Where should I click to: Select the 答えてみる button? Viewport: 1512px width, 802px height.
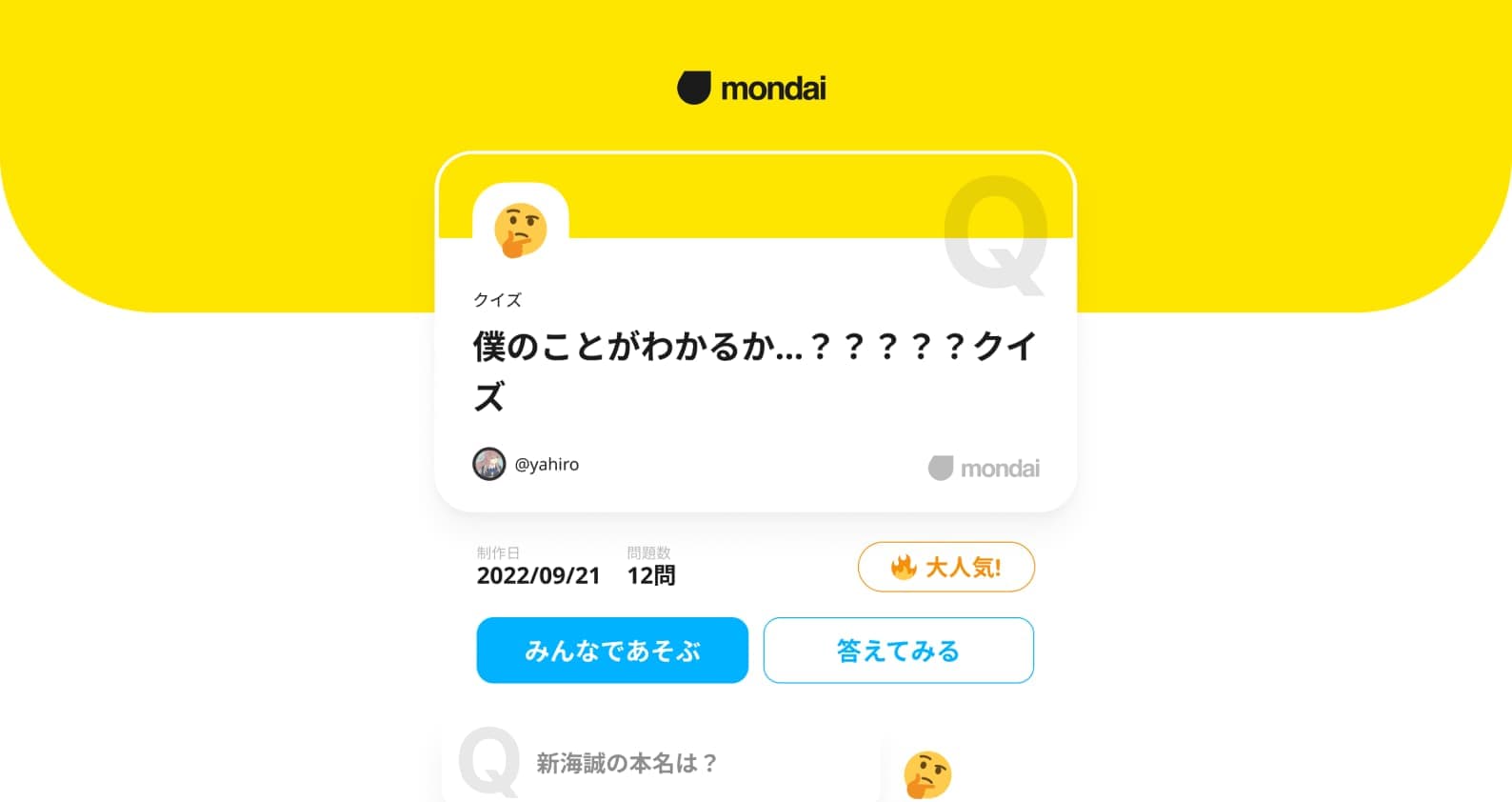point(898,651)
